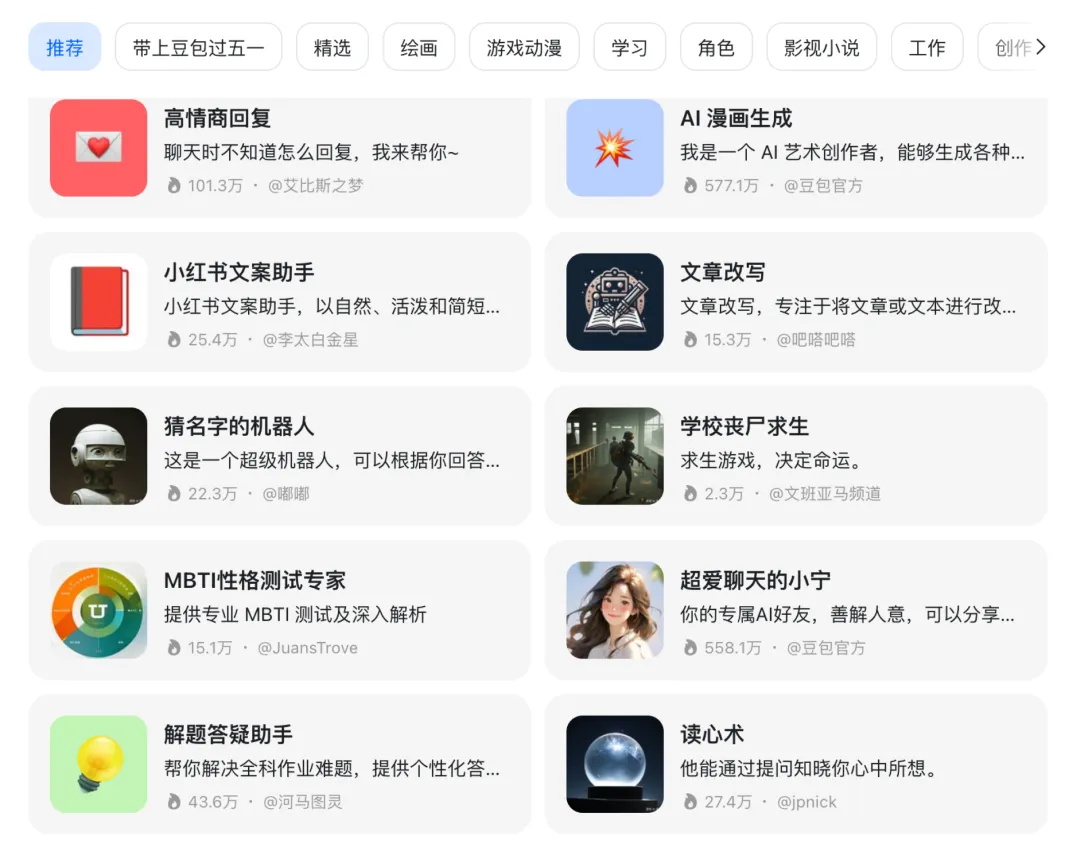Open the AI 漫画生成 bot card
Screen dimensions: 1080x853
(796, 150)
